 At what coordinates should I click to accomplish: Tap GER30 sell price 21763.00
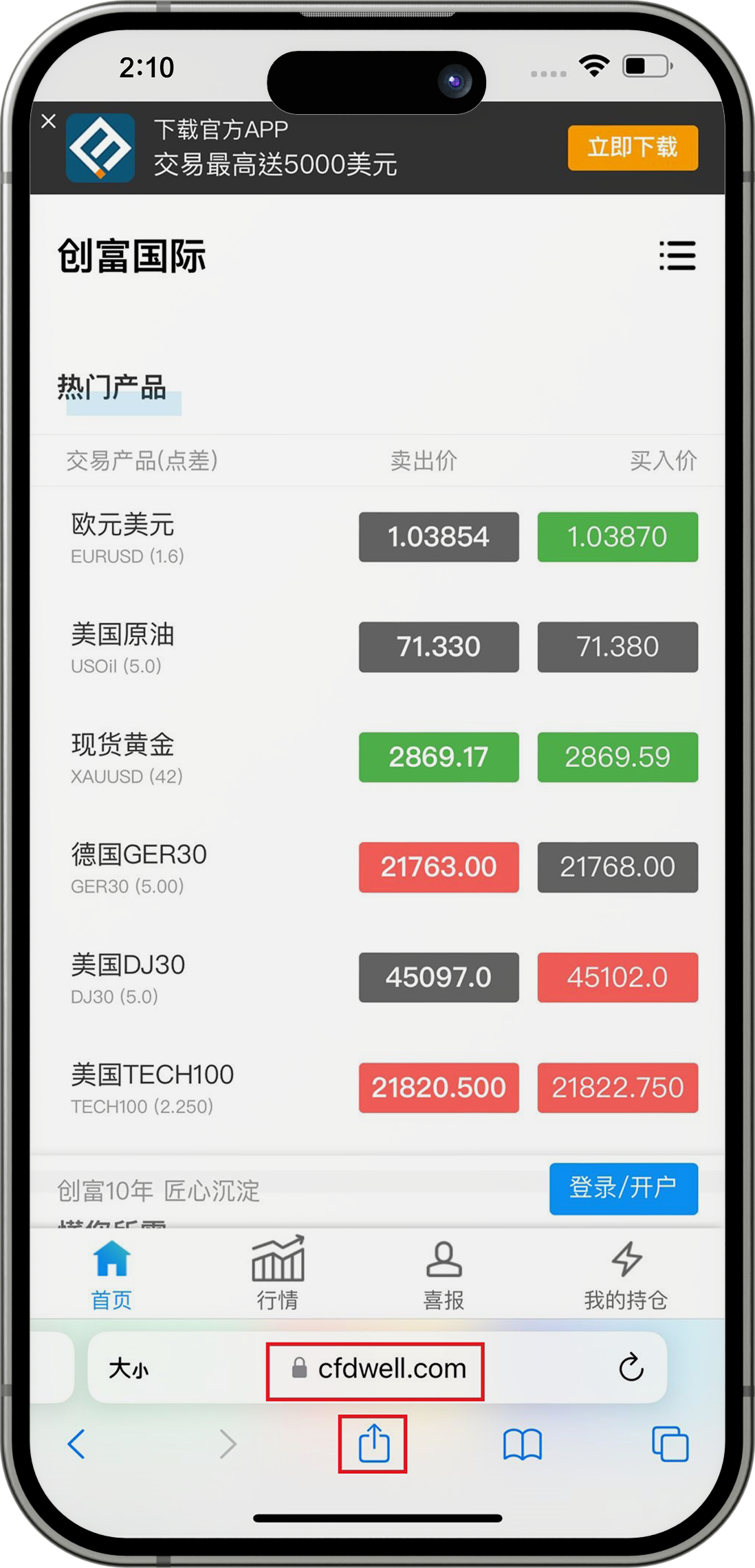tap(439, 867)
